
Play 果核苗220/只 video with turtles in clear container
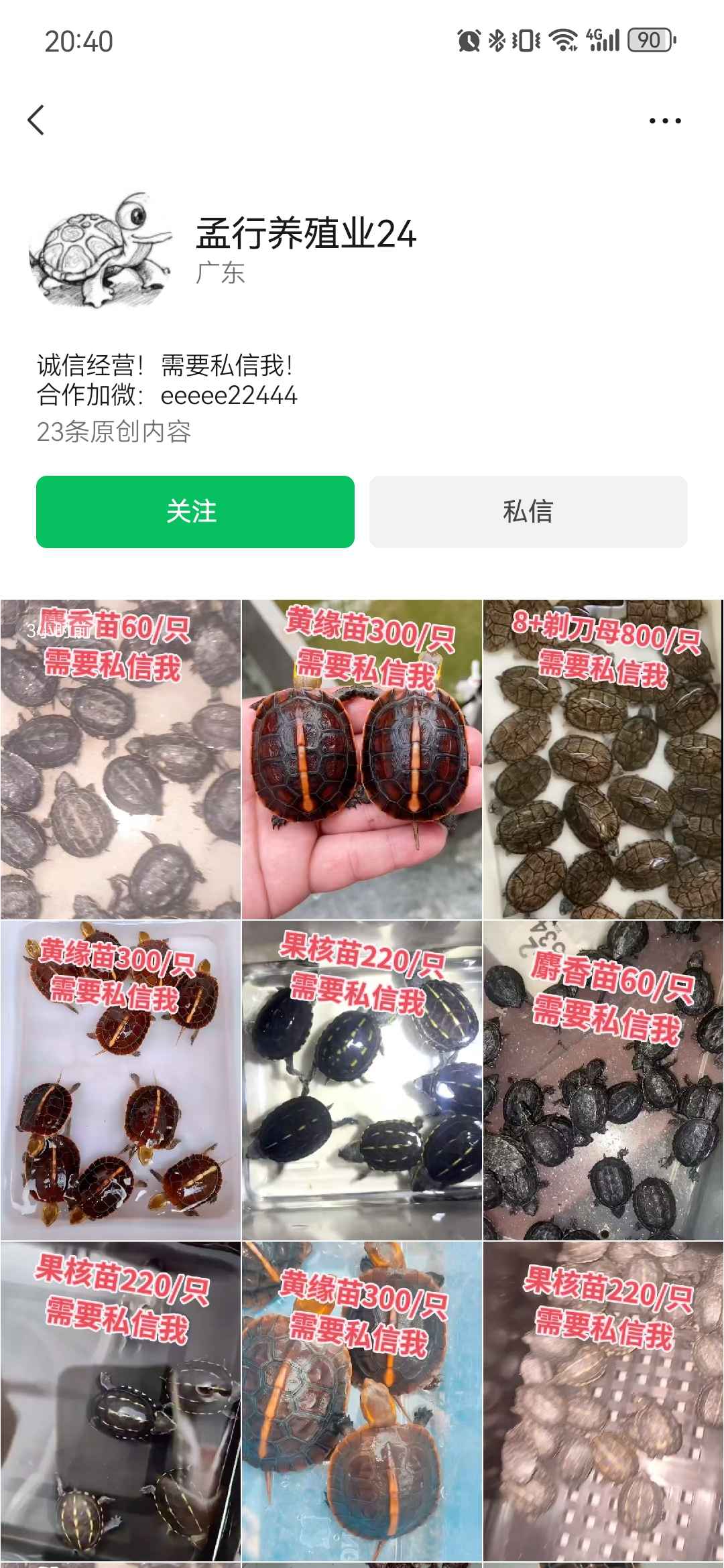[x=361, y=1080]
